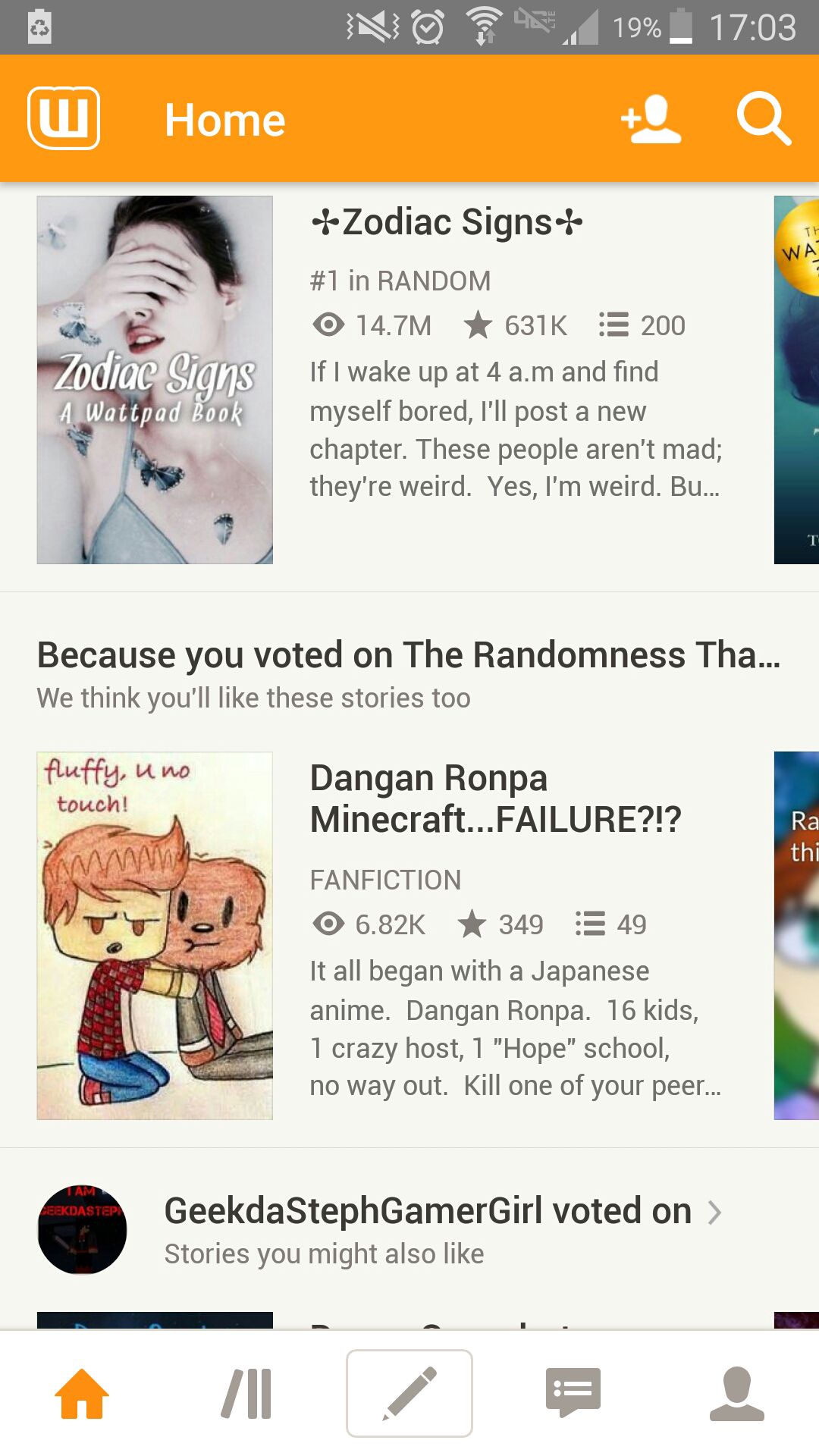View GeekdaStephGamerGirl's profile avatar

[x=82, y=1229]
